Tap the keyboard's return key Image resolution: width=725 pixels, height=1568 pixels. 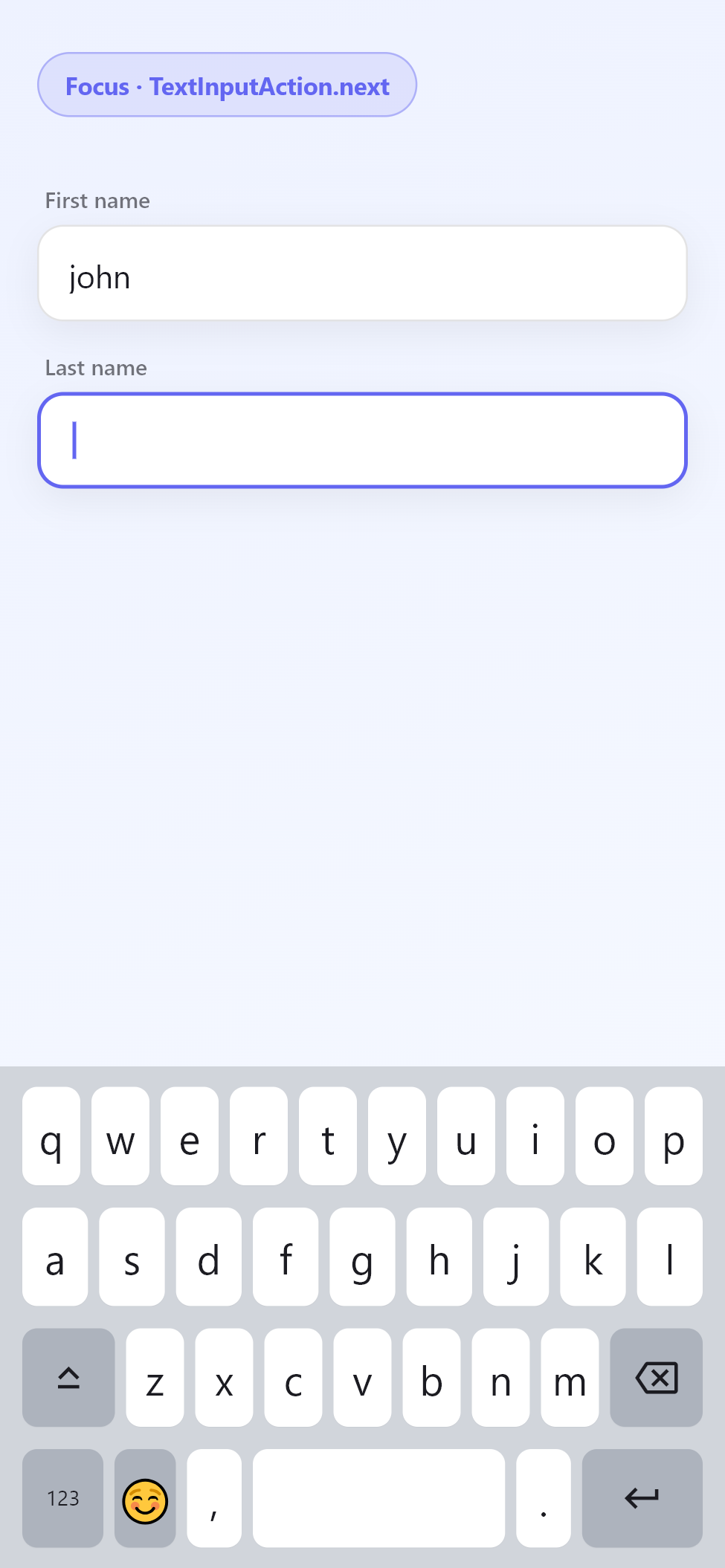[x=642, y=1498]
